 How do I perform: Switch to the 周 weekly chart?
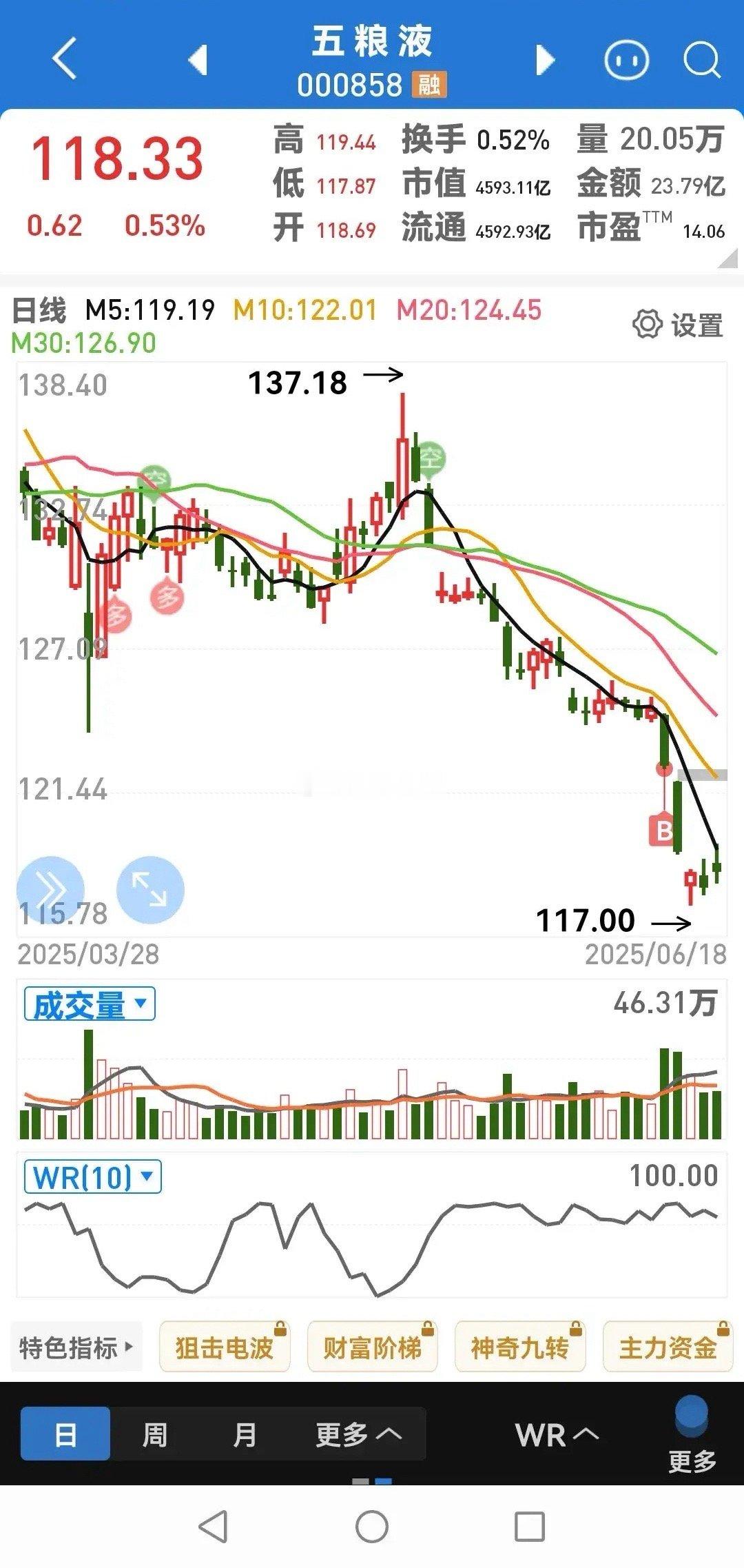(x=154, y=1436)
